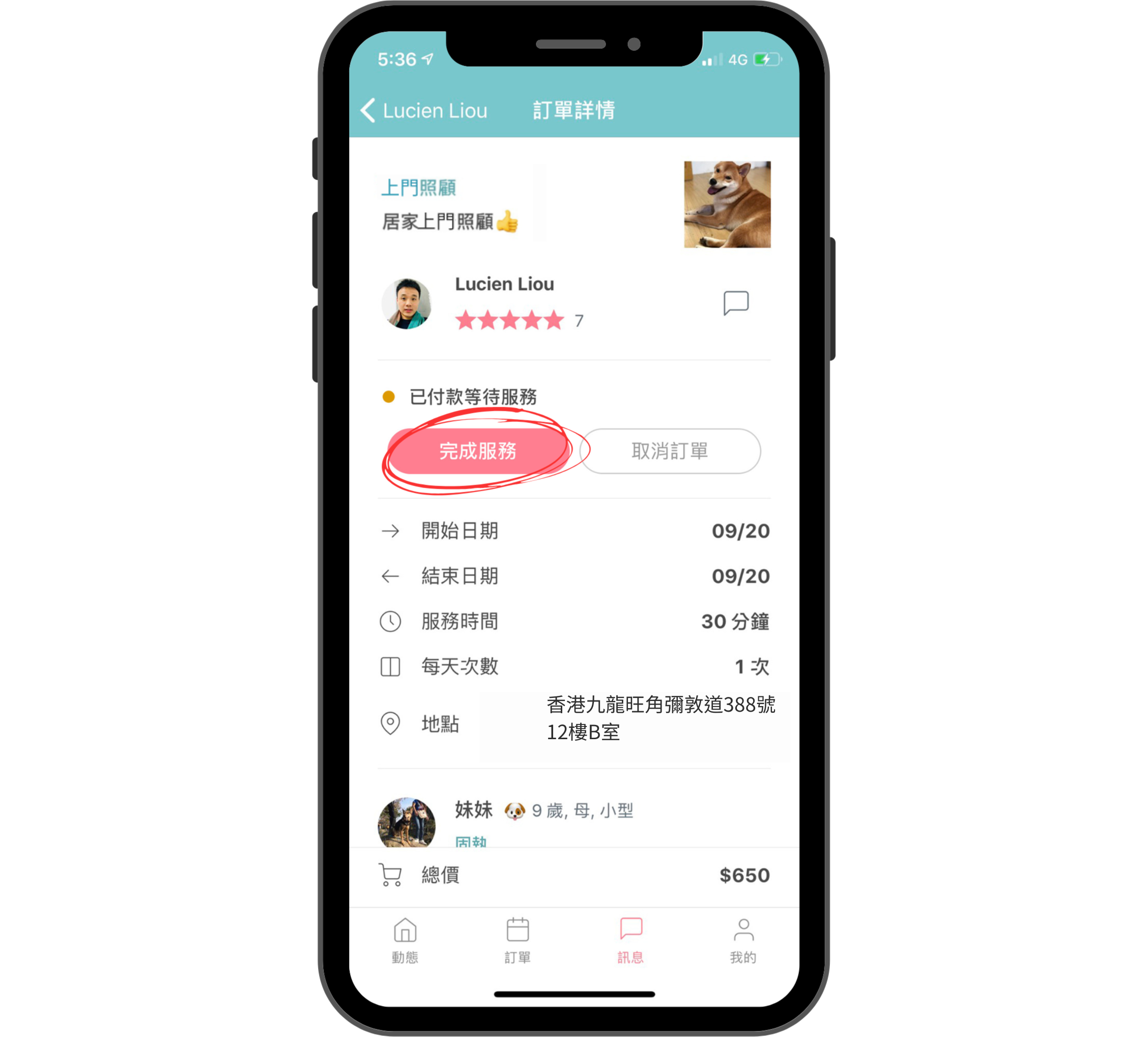Cancel the order with 取消訂單
Viewport: 1148px width, 1037px height.
670,451
